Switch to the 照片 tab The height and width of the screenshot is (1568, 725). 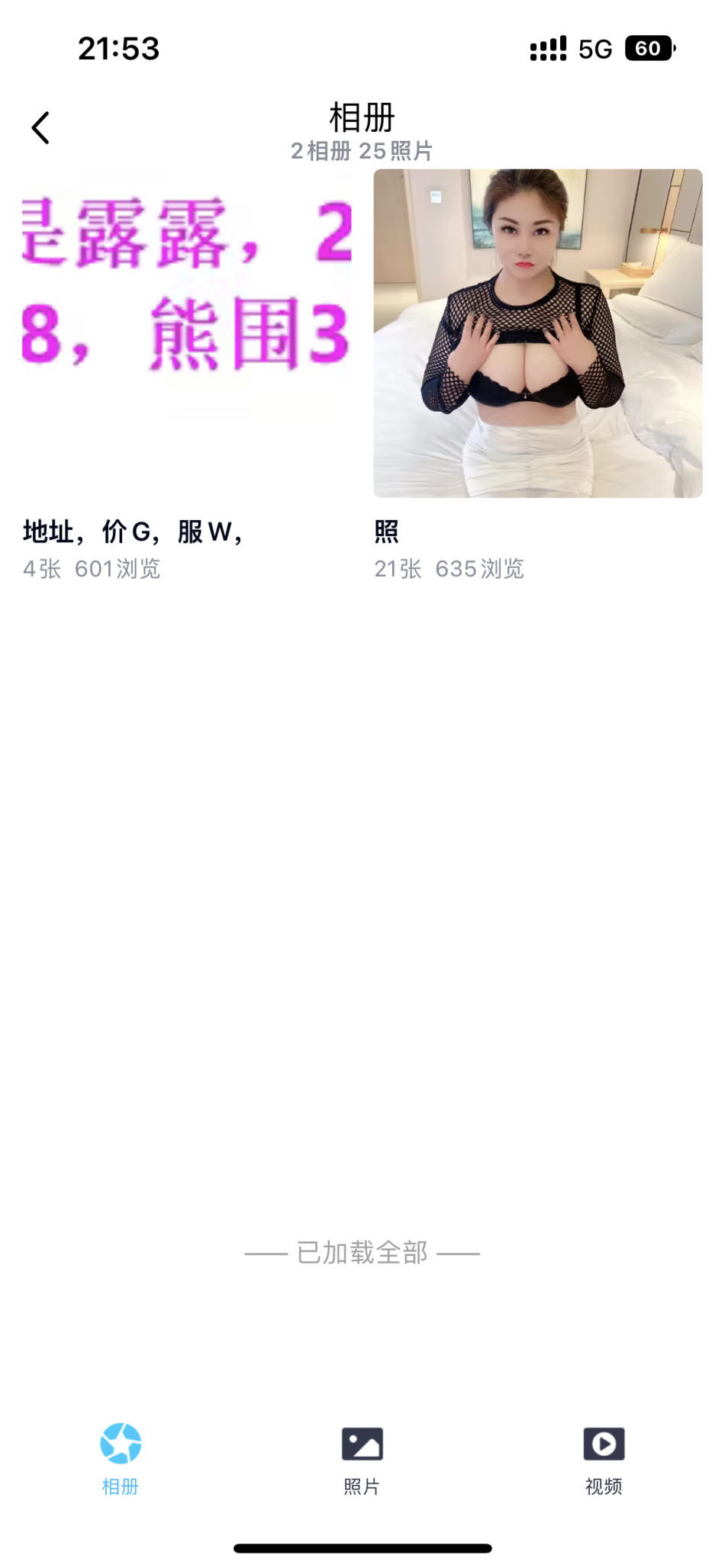point(362,1458)
